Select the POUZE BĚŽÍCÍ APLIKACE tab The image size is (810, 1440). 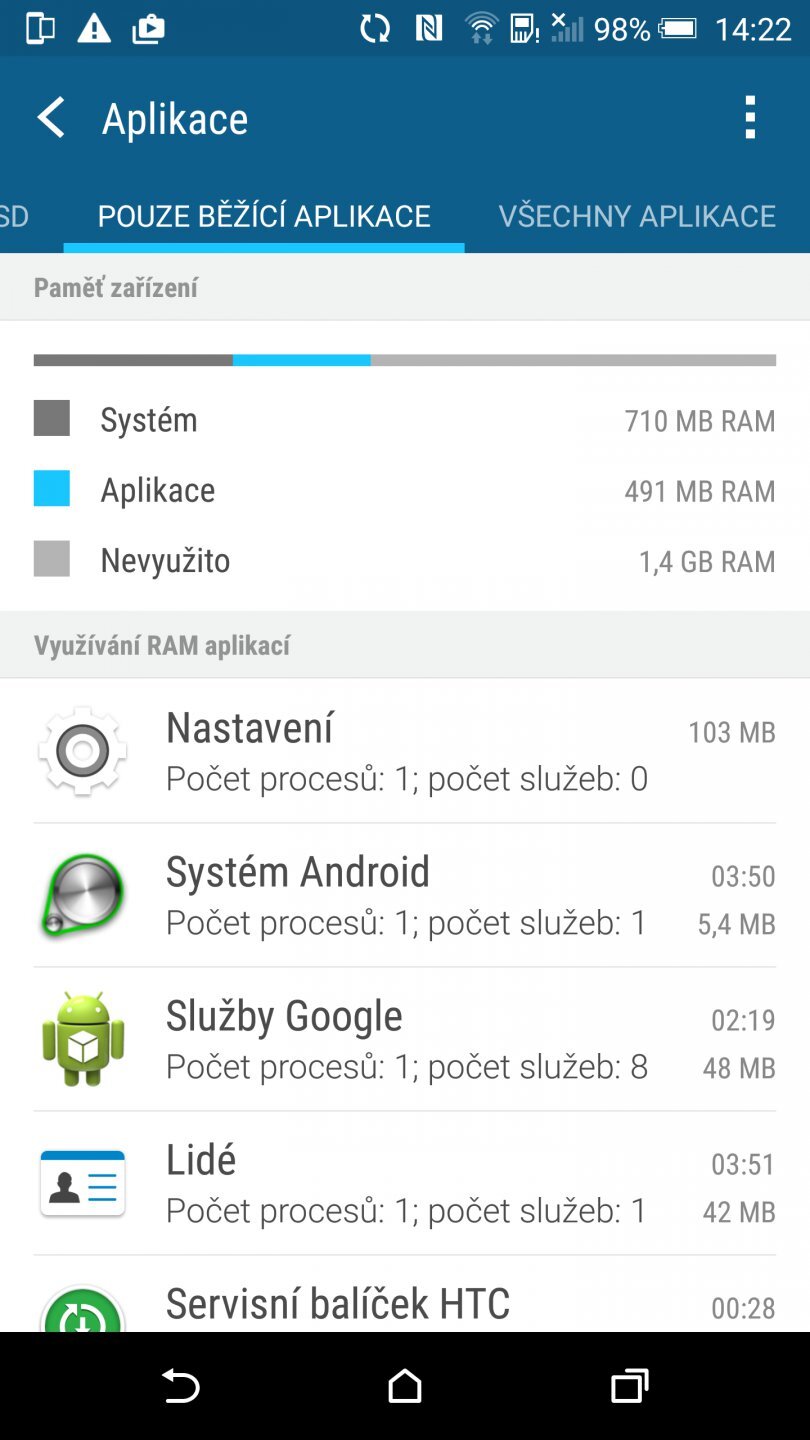tap(263, 215)
